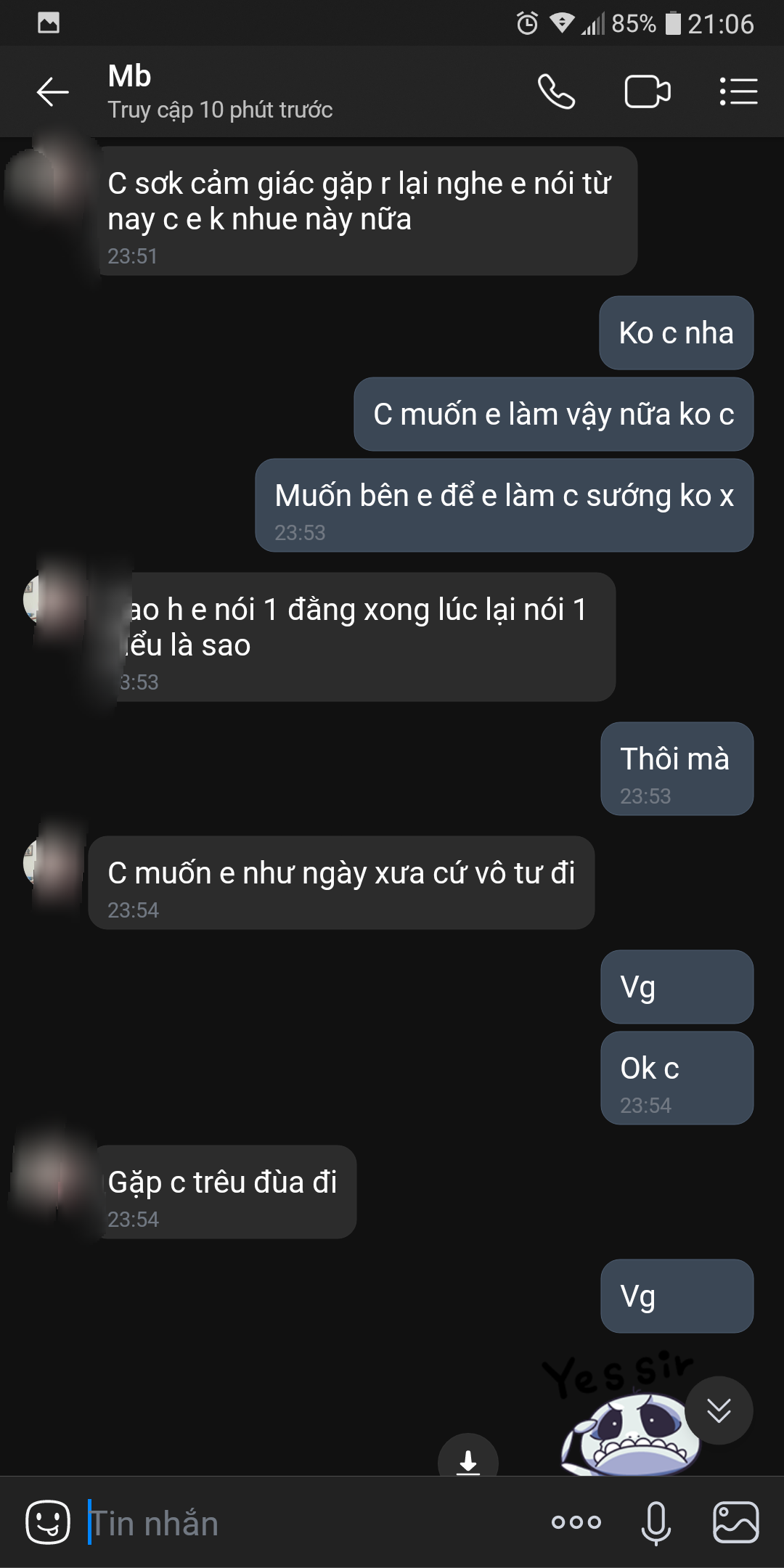The width and height of the screenshot is (784, 1568).
Task: Open the sticker and emoji picker
Action: 48,1522
